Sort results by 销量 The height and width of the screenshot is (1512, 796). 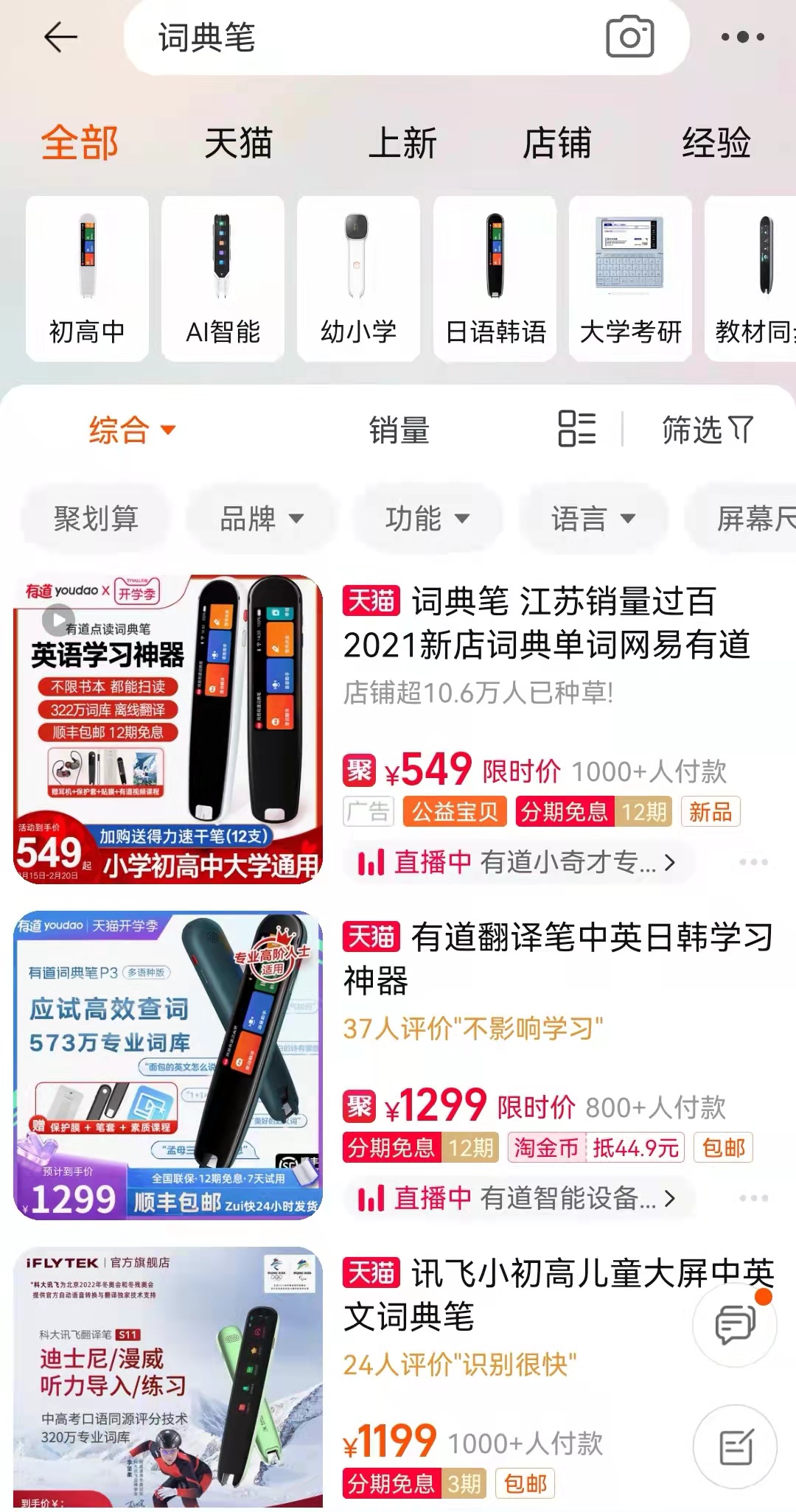(x=399, y=430)
